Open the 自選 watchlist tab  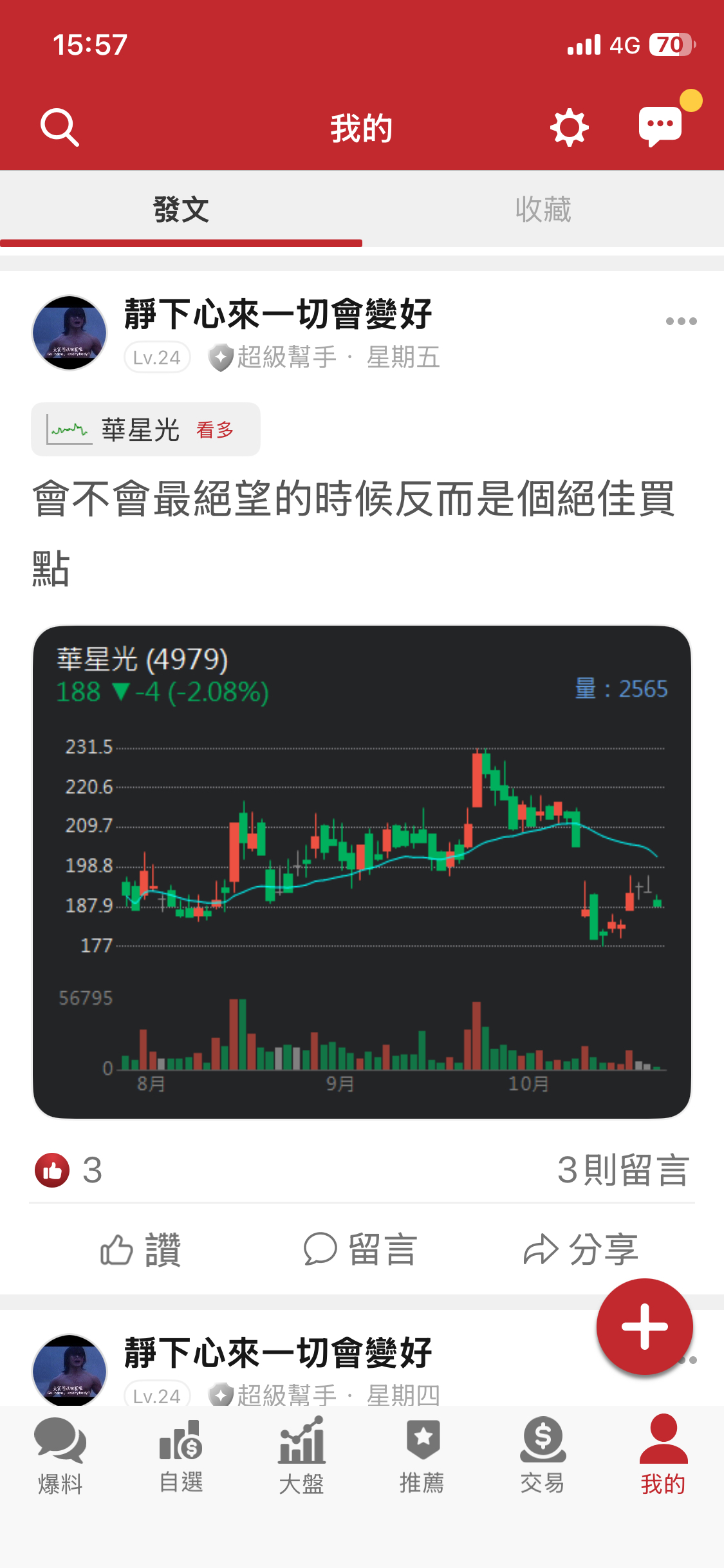point(181,1456)
